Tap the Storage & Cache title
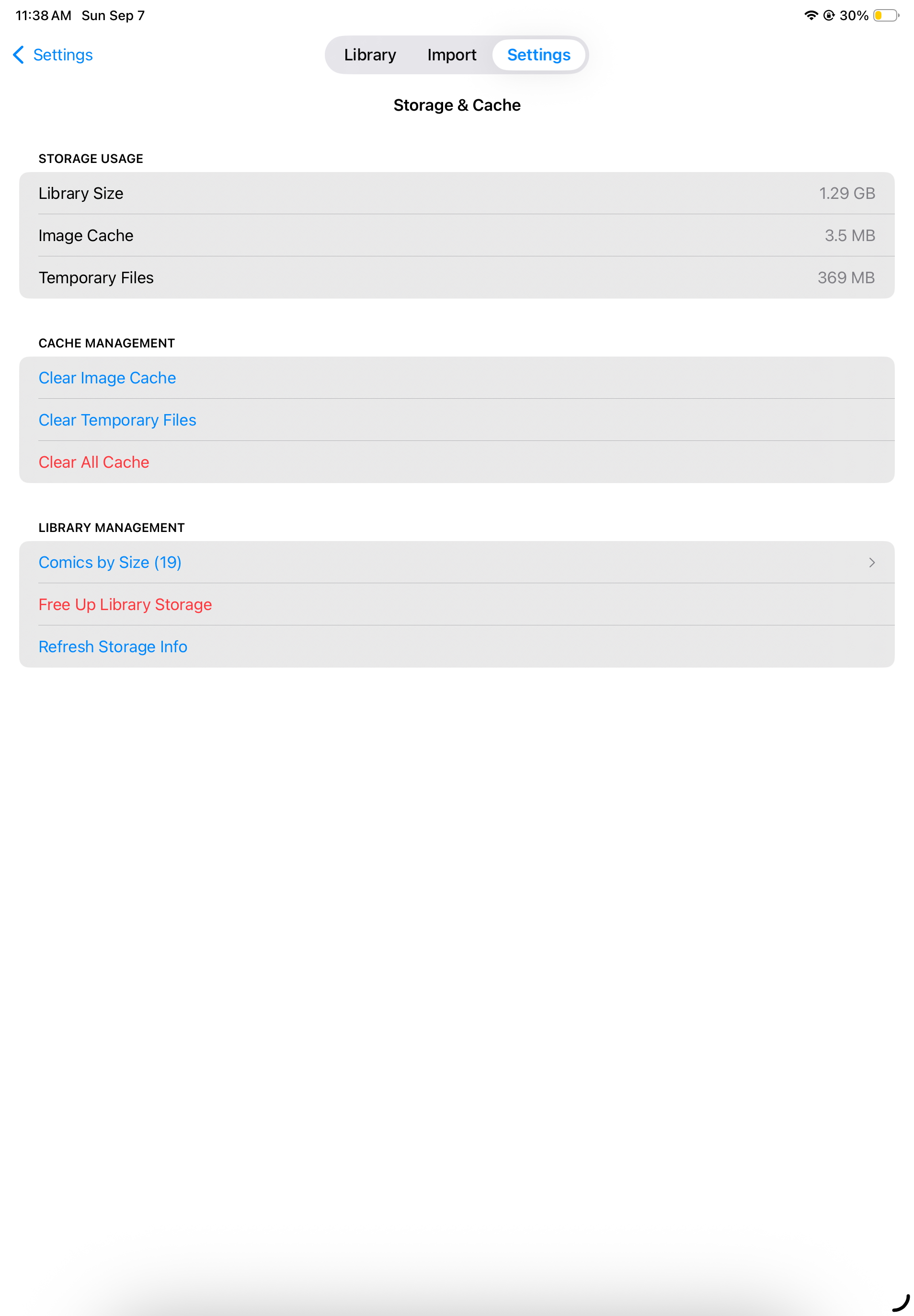Image resolution: width=914 pixels, height=1316 pixels. tap(457, 105)
